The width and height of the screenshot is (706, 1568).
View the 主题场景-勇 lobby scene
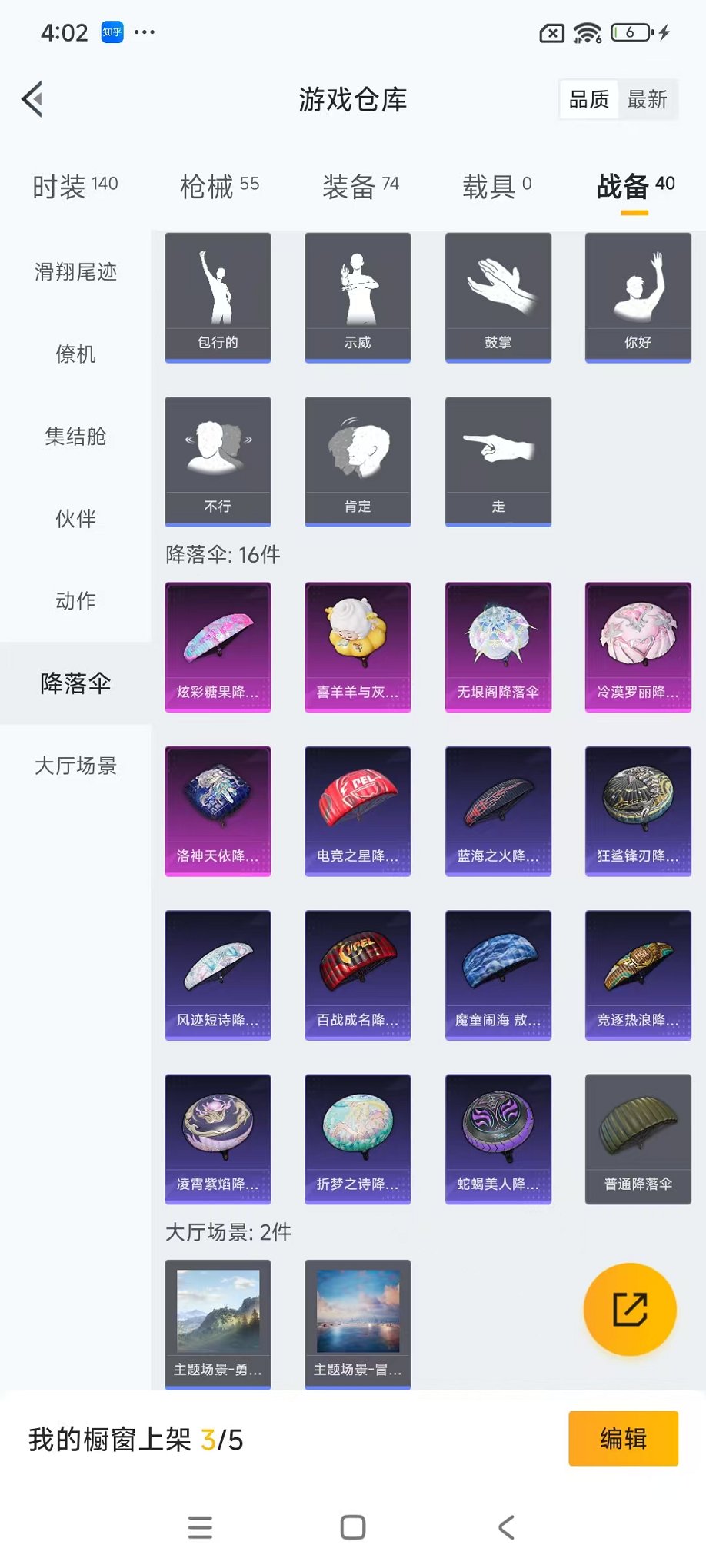coord(218,1324)
